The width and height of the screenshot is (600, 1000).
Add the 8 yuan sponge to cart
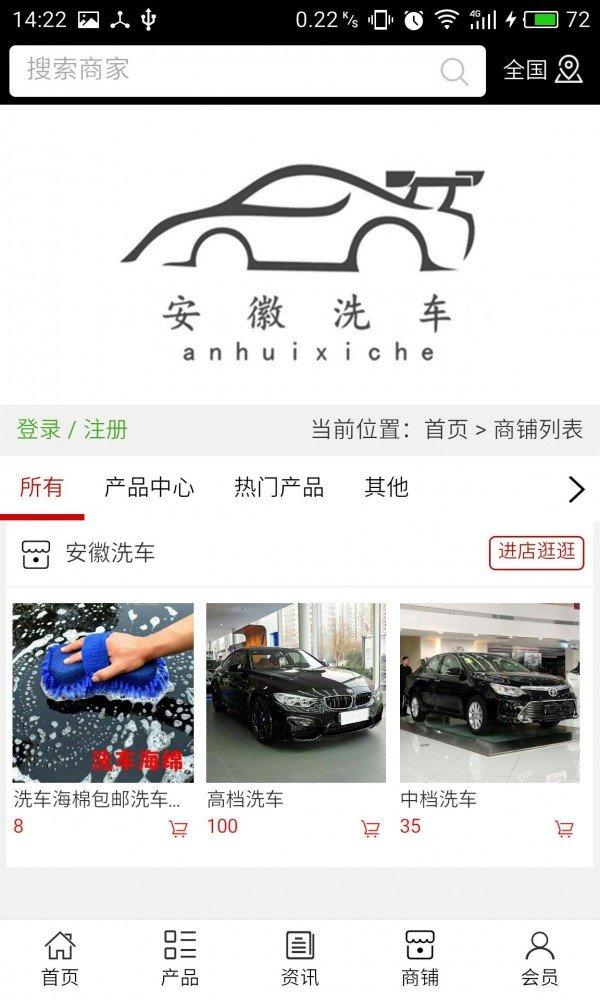coord(178,828)
